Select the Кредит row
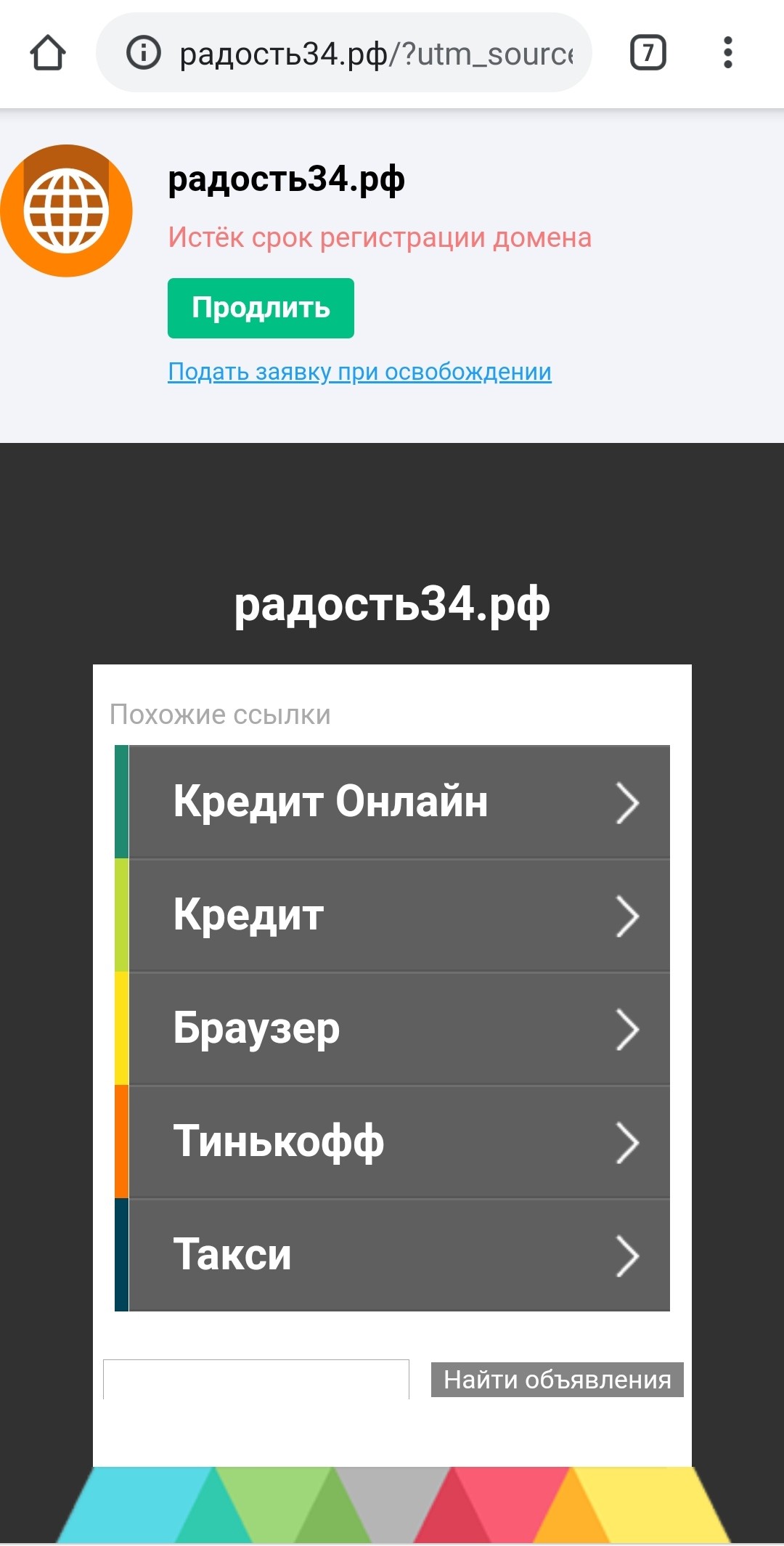The height and width of the screenshot is (1546, 784). (x=399, y=915)
